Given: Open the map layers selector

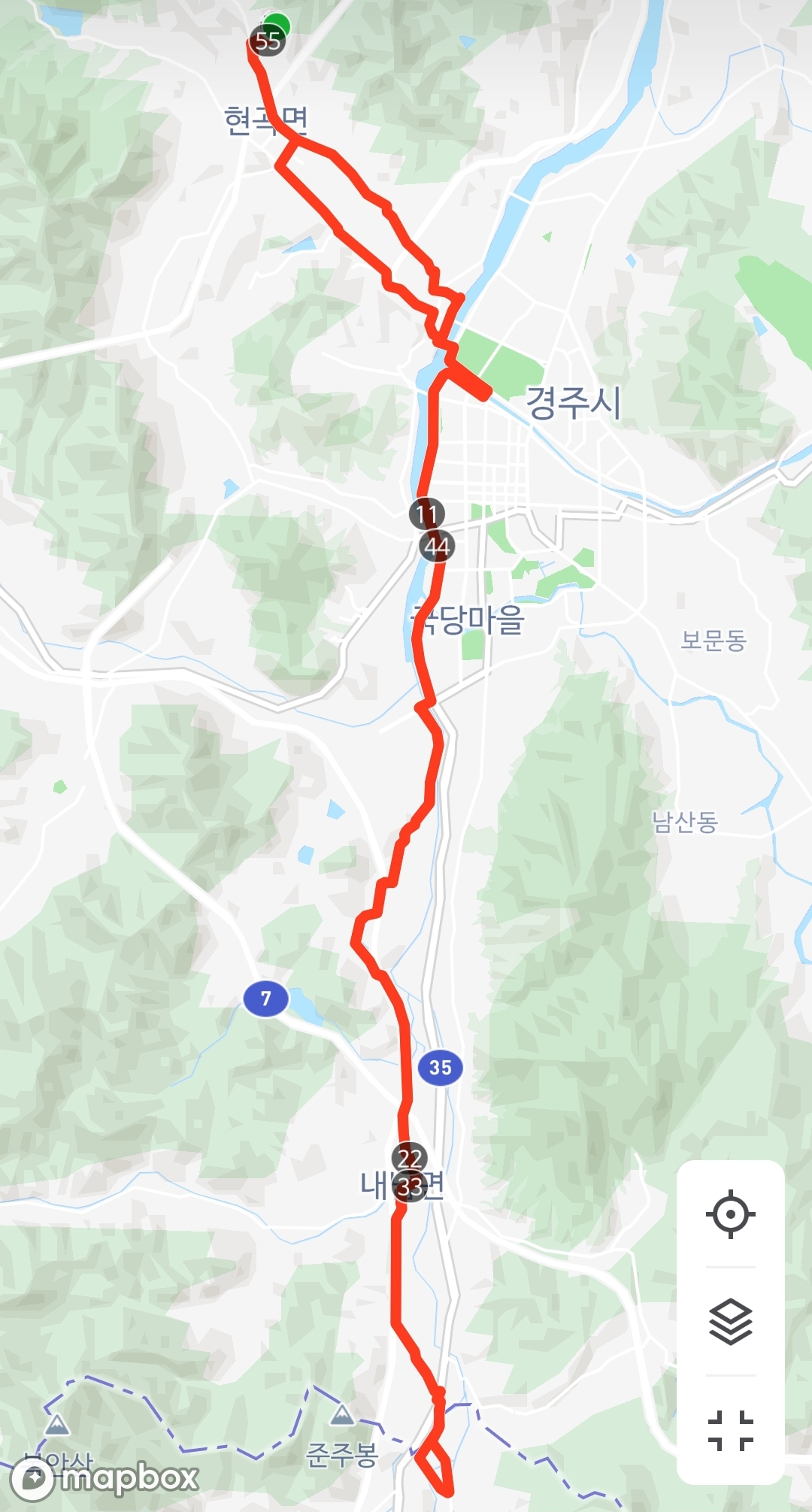Looking at the screenshot, I should coord(730,1321).
